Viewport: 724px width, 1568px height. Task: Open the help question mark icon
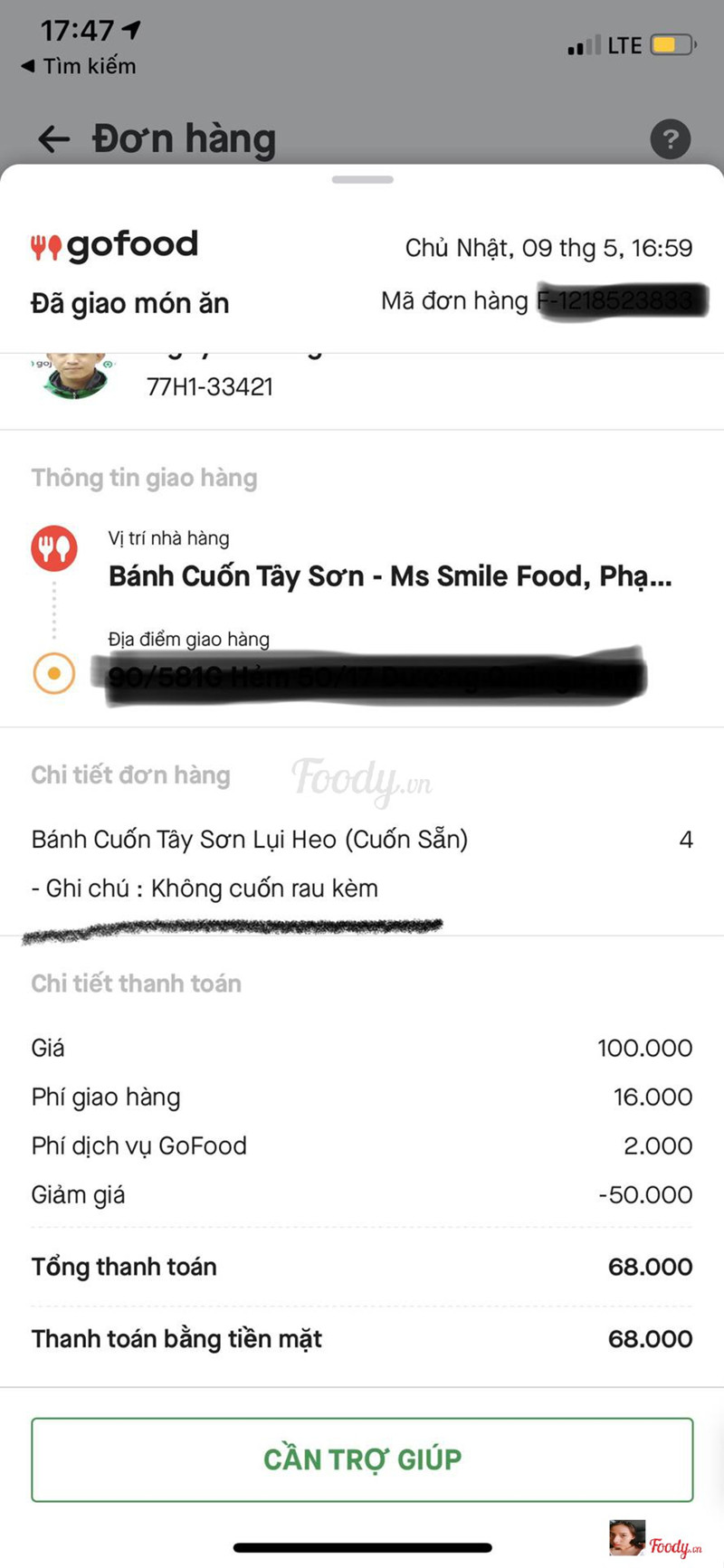[x=670, y=139]
